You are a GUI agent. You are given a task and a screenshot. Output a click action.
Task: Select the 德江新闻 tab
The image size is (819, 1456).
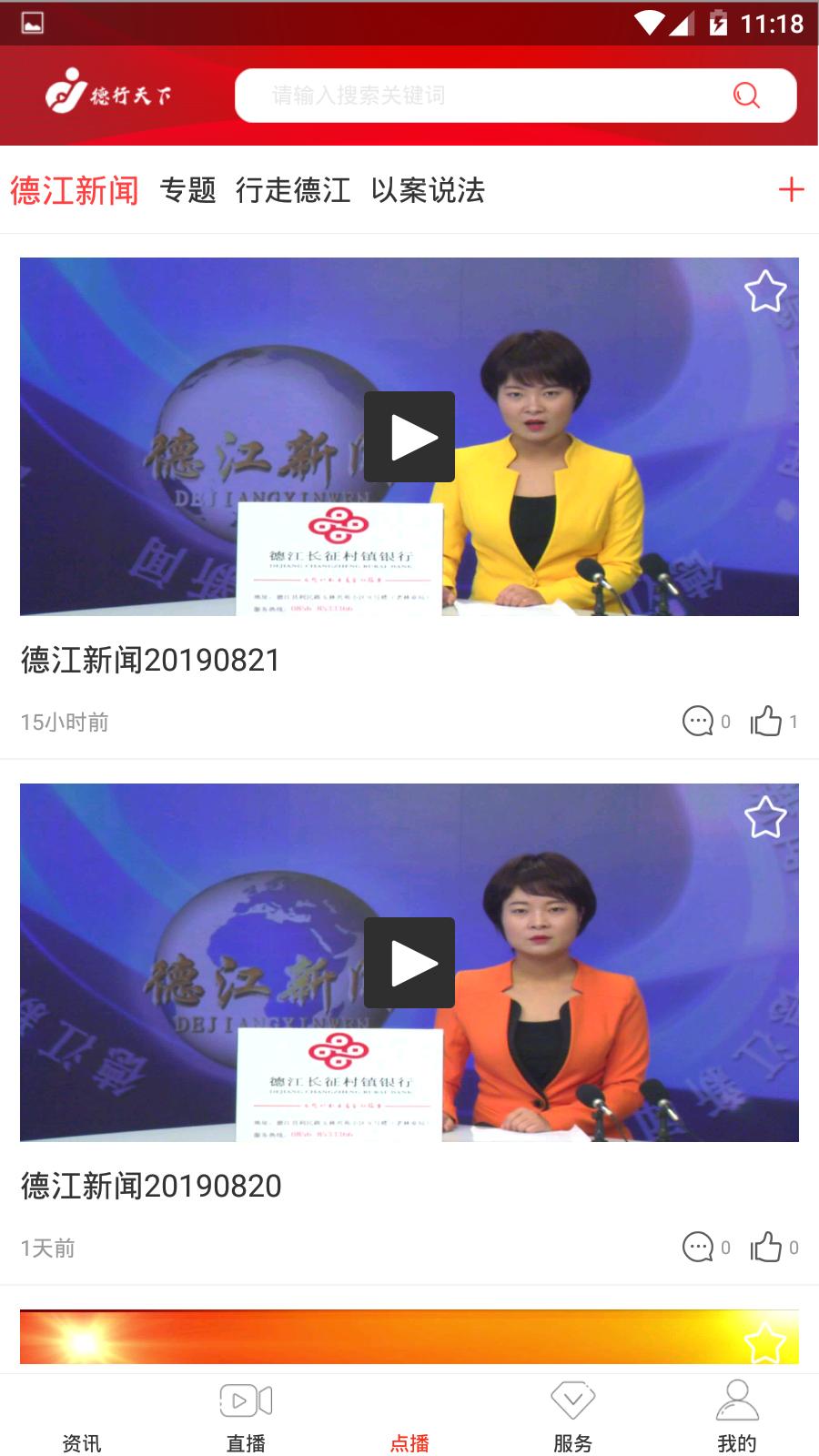point(75,190)
